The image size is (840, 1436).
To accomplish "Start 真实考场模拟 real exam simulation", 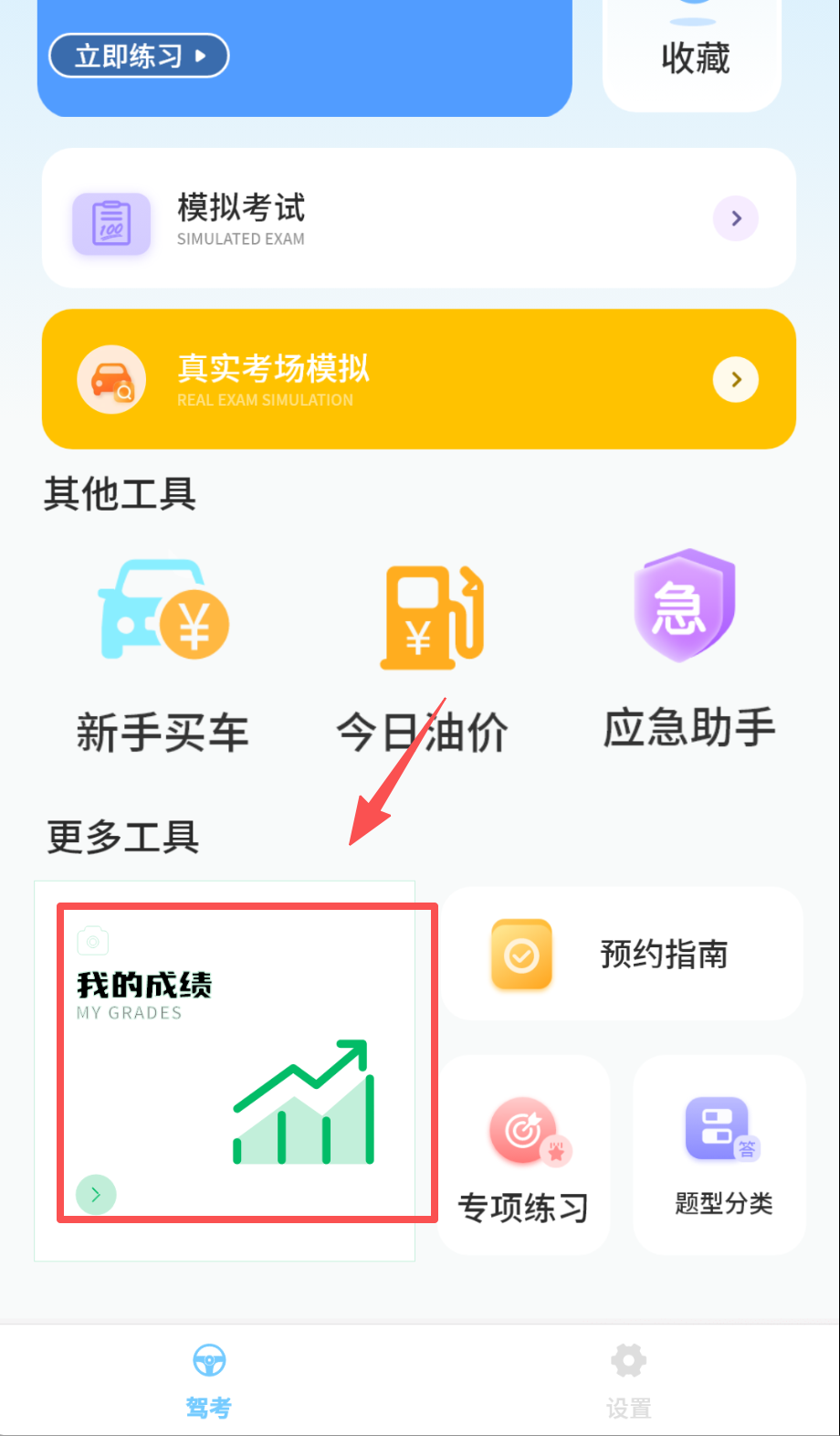I will click(418, 379).
